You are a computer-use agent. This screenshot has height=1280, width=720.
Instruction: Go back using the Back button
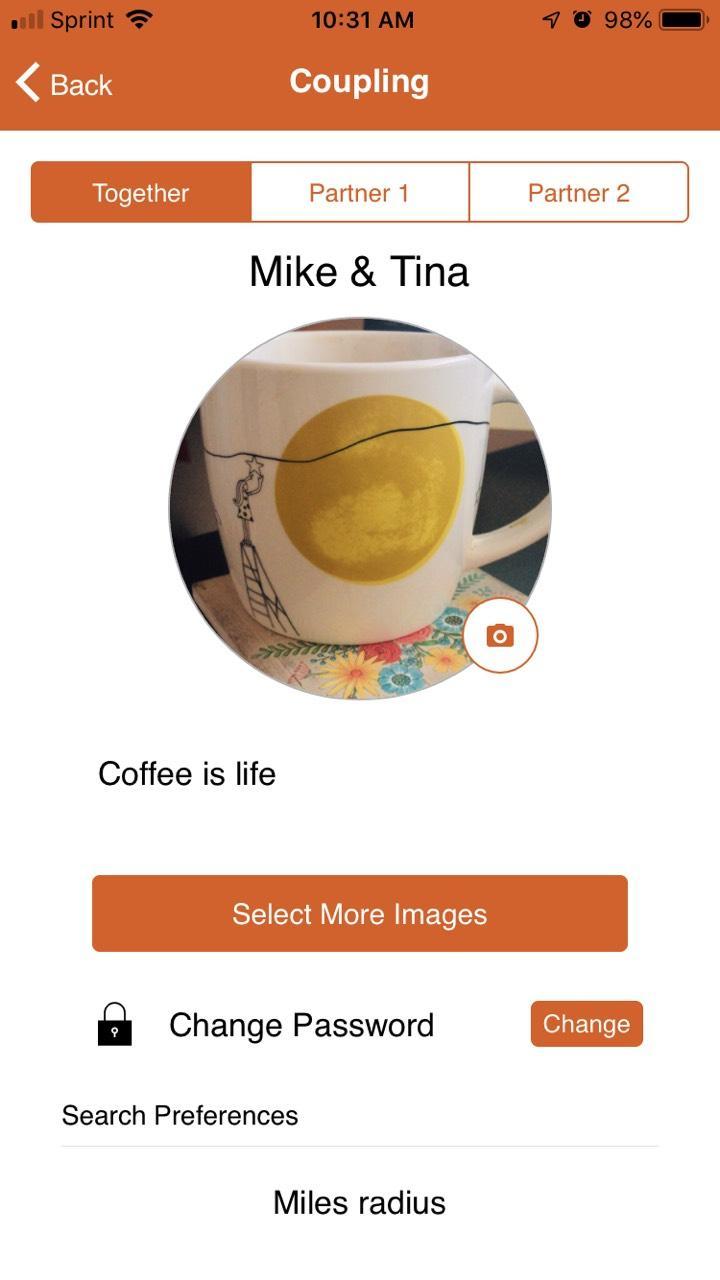64,84
